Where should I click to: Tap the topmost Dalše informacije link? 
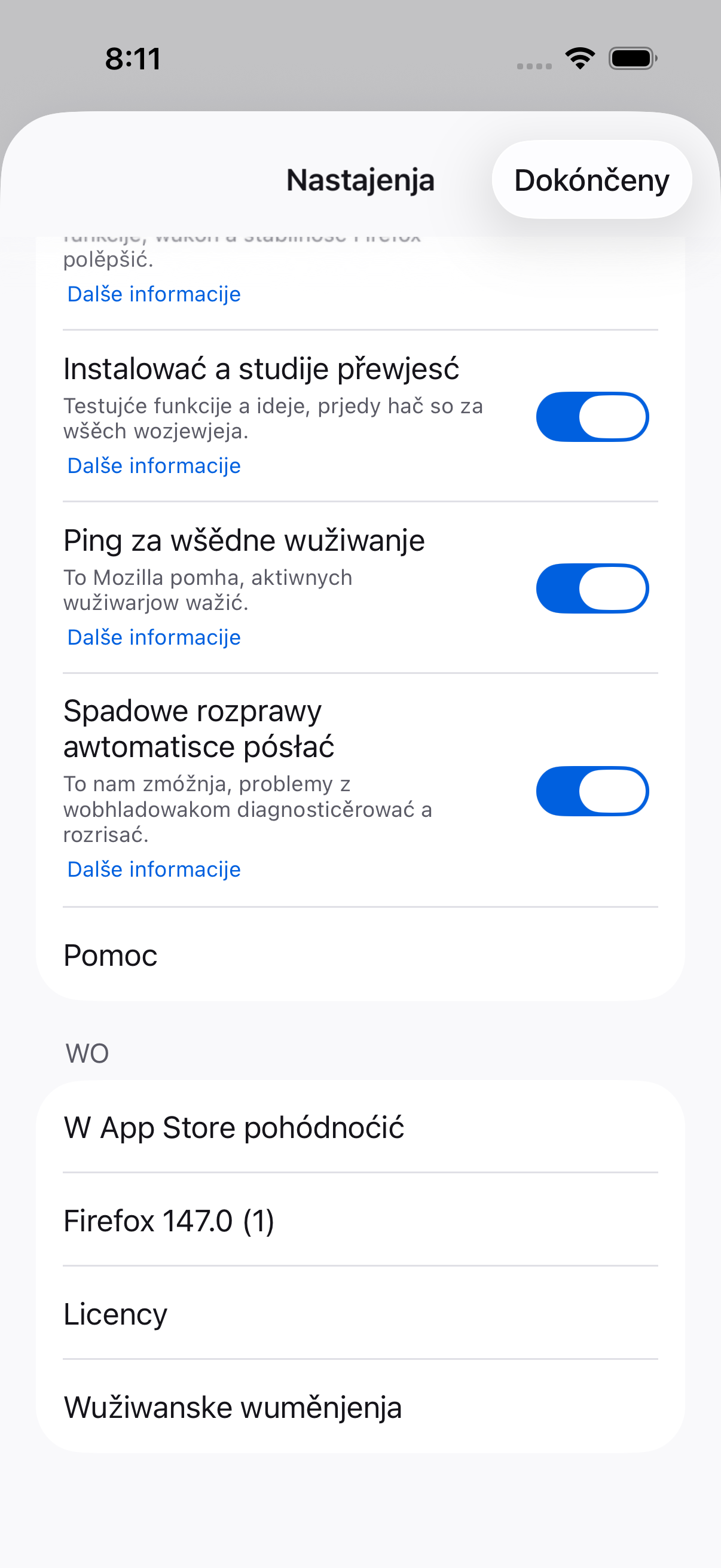coord(154,294)
